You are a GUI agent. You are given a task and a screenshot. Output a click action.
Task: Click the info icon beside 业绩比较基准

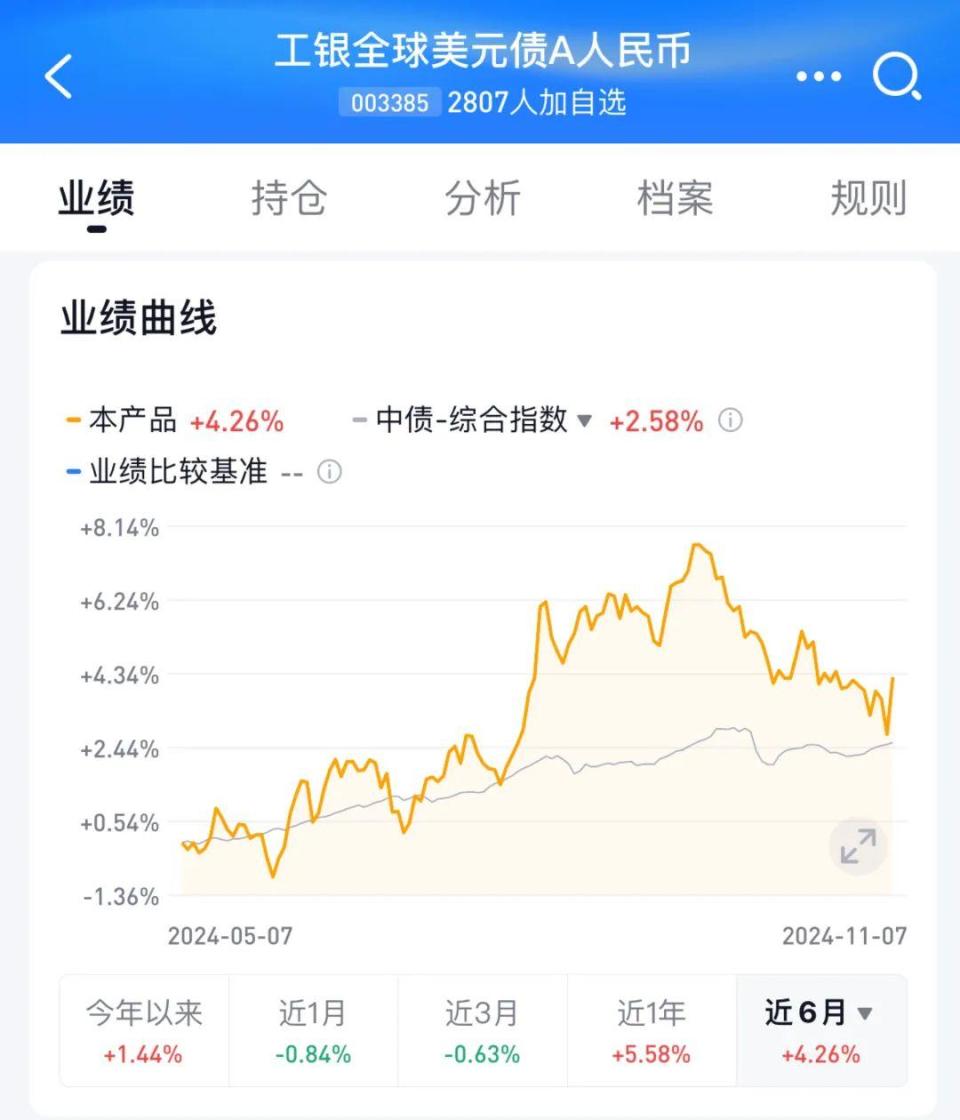point(329,472)
